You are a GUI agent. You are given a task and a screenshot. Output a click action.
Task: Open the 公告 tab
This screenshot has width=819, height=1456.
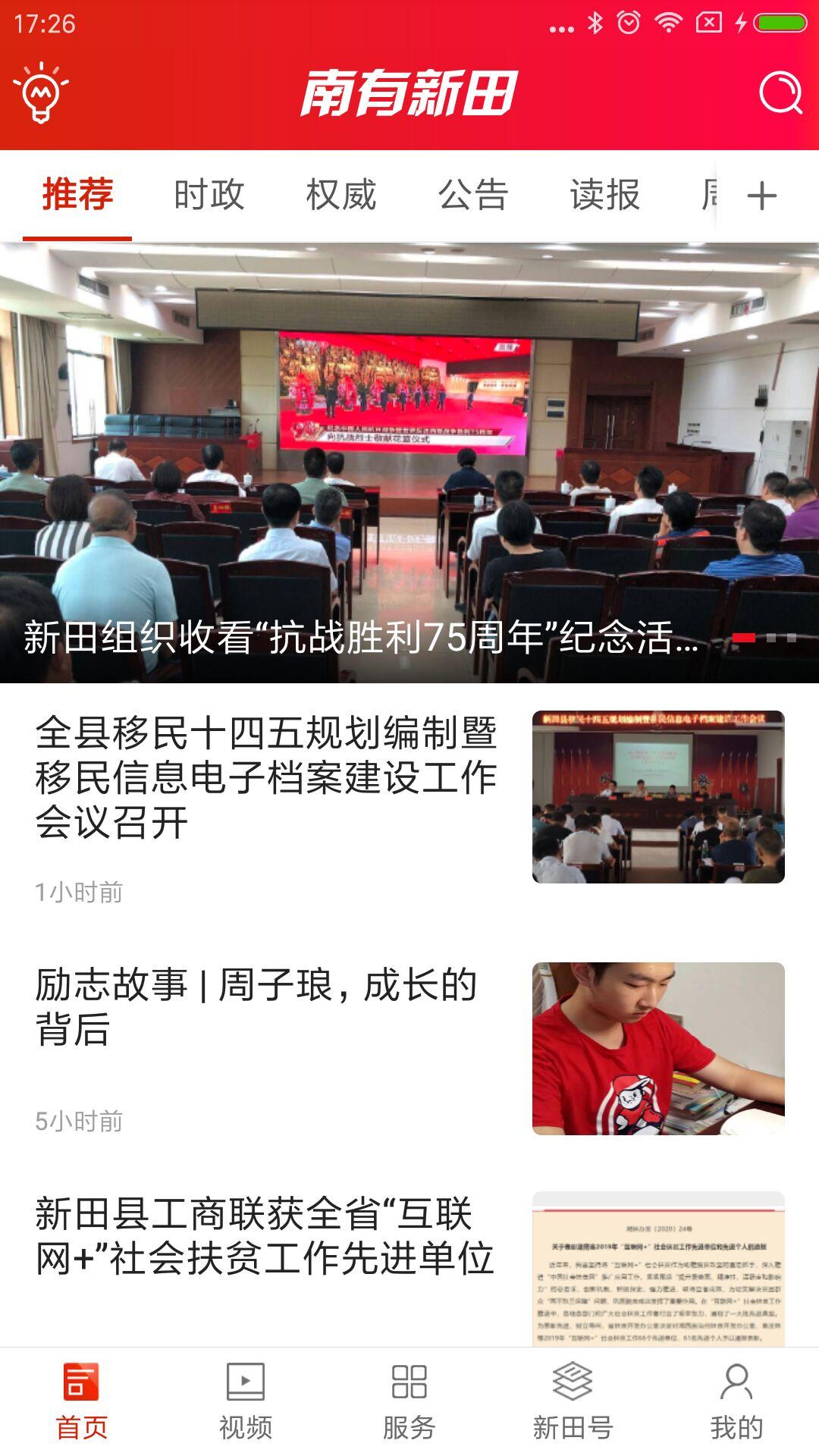(x=472, y=195)
